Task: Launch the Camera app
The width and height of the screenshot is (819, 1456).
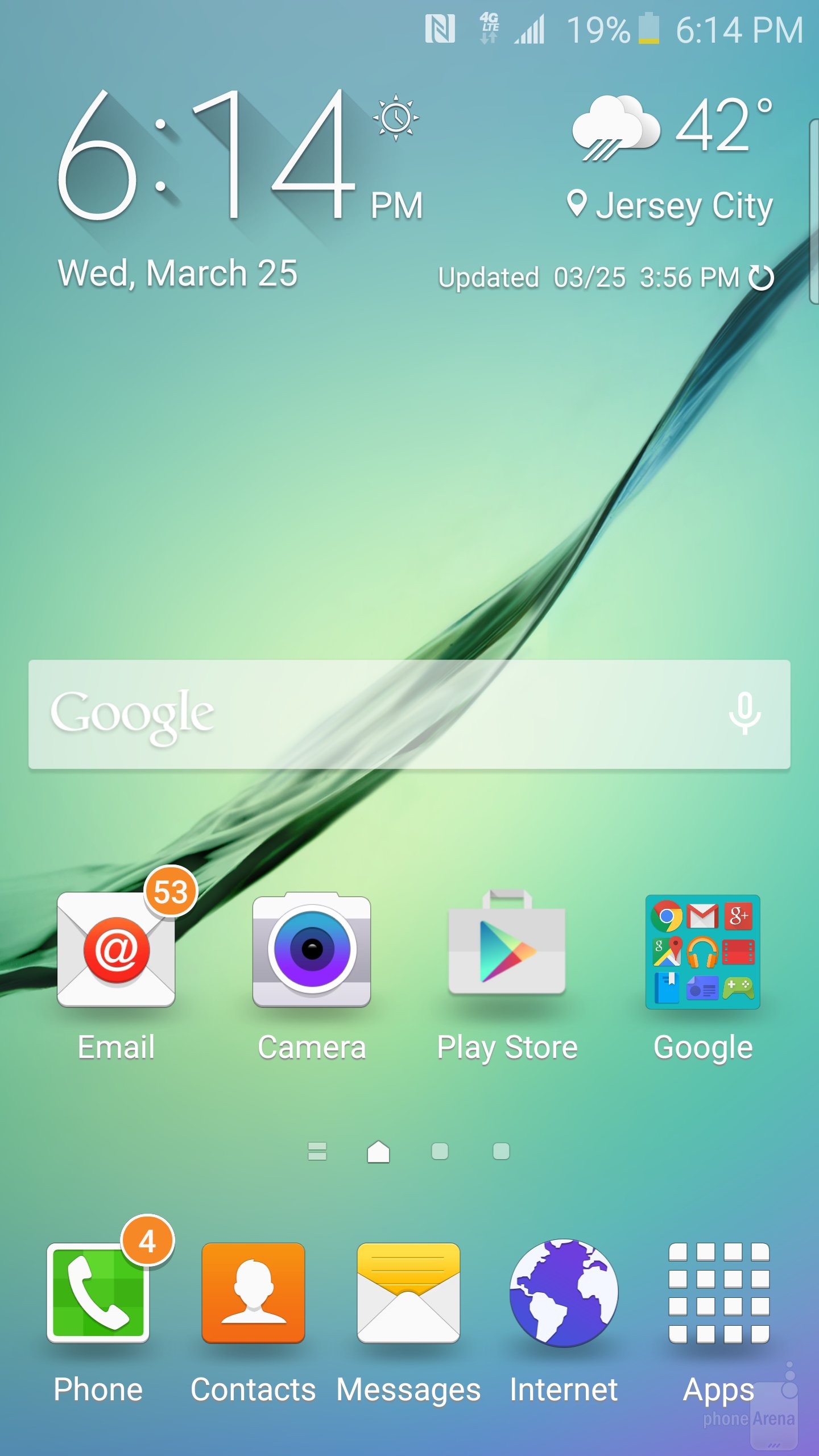Action: (x=312, y=950)
